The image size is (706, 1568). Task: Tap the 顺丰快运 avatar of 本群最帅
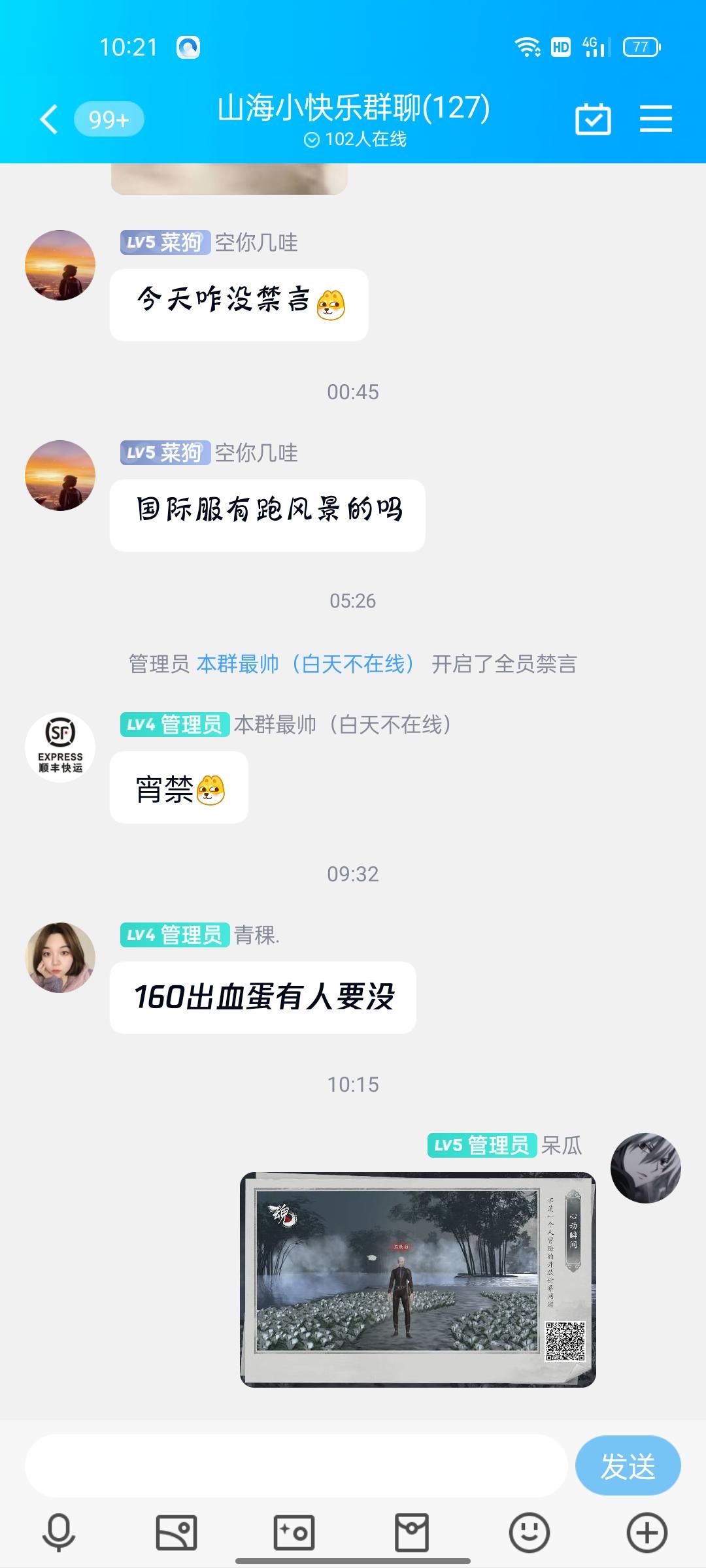(60, 747)
